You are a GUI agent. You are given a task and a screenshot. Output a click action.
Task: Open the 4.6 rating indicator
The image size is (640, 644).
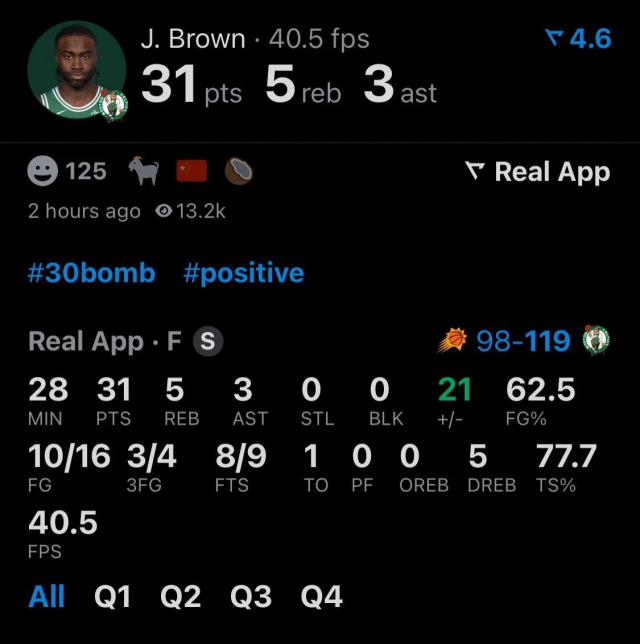[578, 39]
